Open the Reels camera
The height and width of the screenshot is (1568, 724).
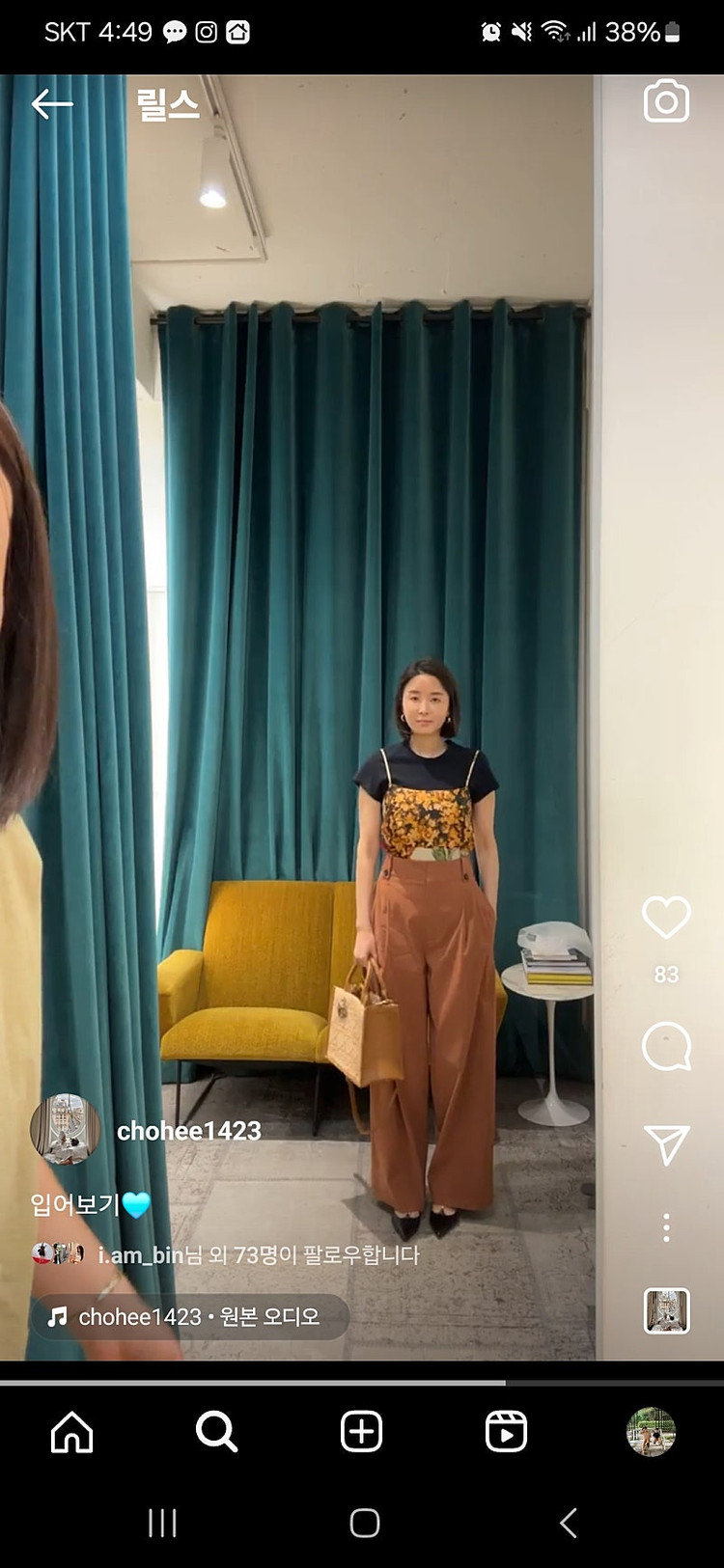666,101
